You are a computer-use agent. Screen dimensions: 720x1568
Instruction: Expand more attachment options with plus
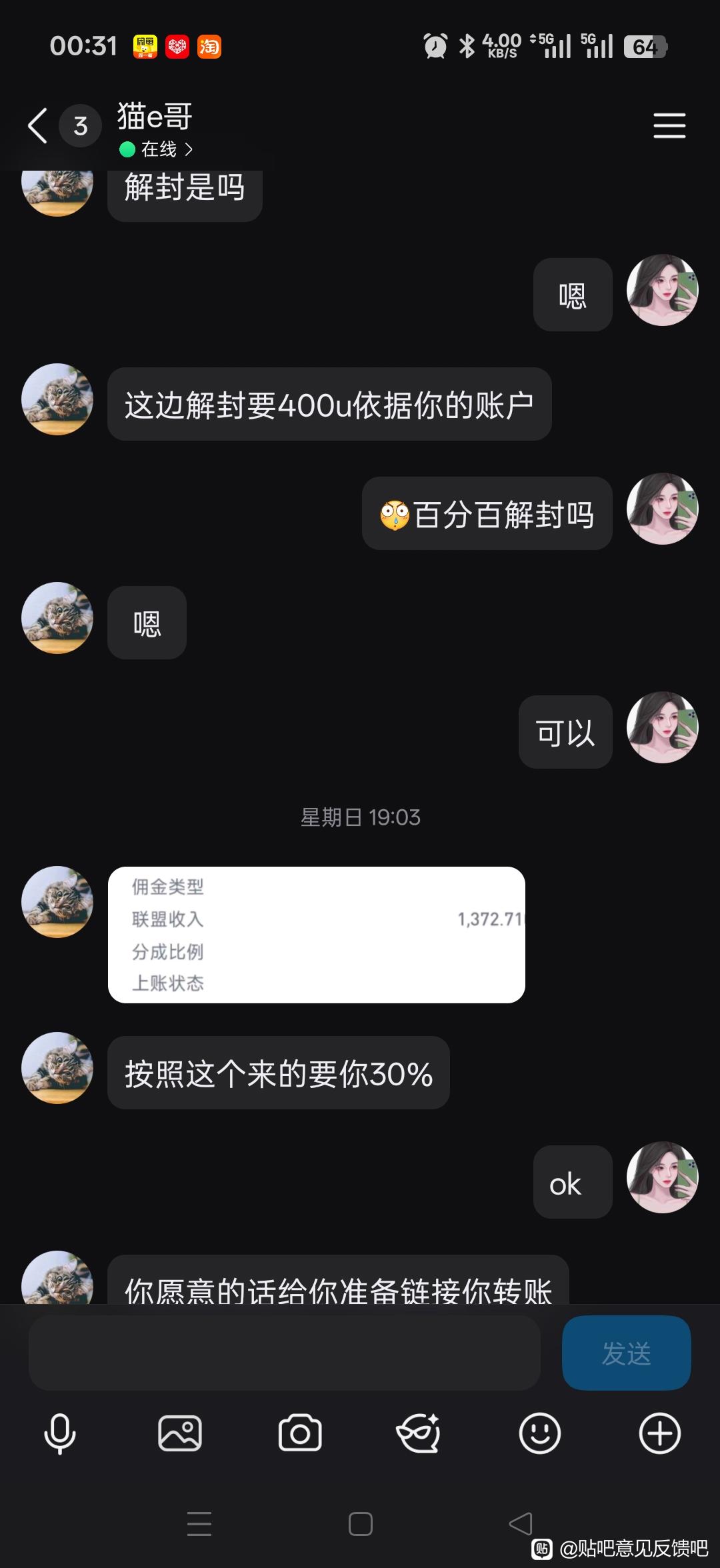tap(659, 1433)
